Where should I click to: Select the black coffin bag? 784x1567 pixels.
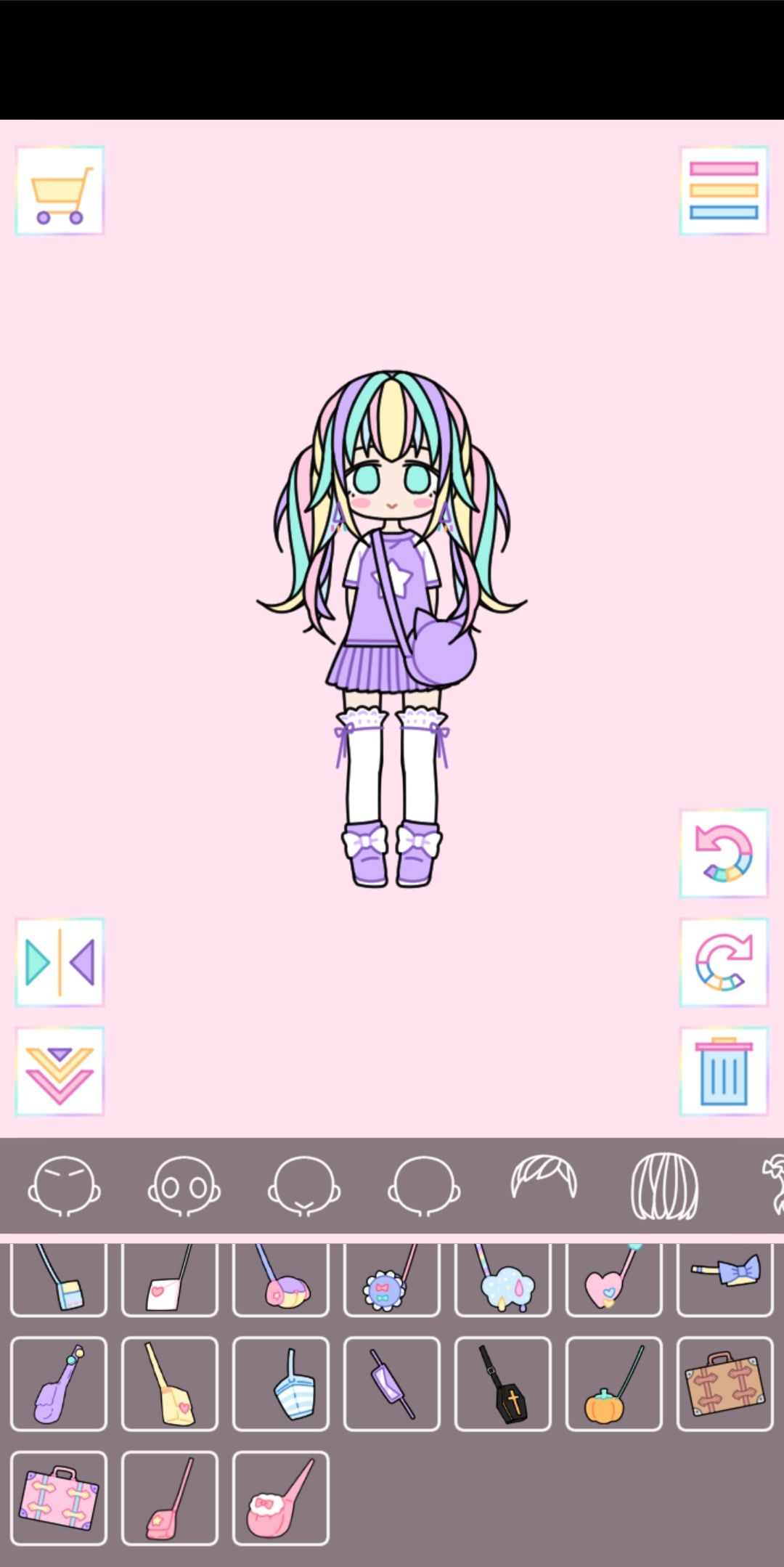502,1384
